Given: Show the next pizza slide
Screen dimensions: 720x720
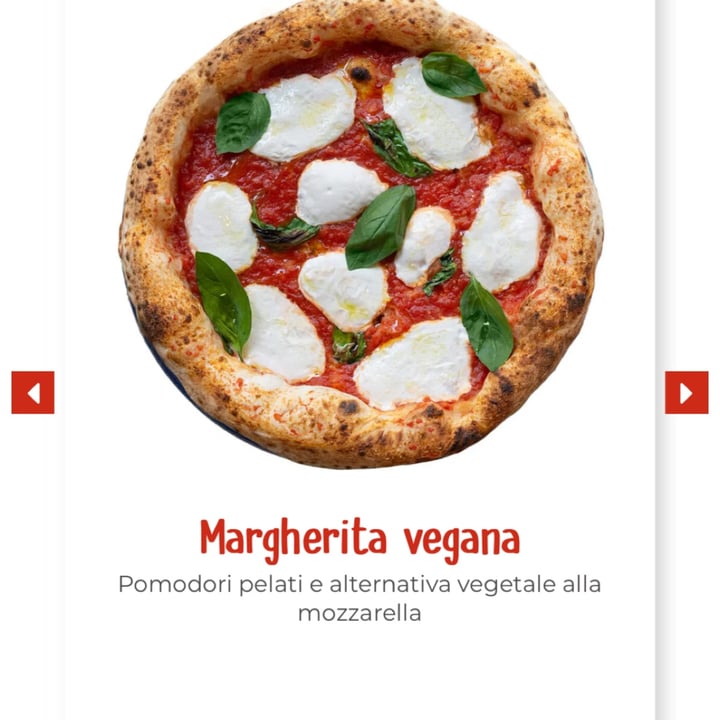Looking at the screenshot, I should (x=686, y=392).
